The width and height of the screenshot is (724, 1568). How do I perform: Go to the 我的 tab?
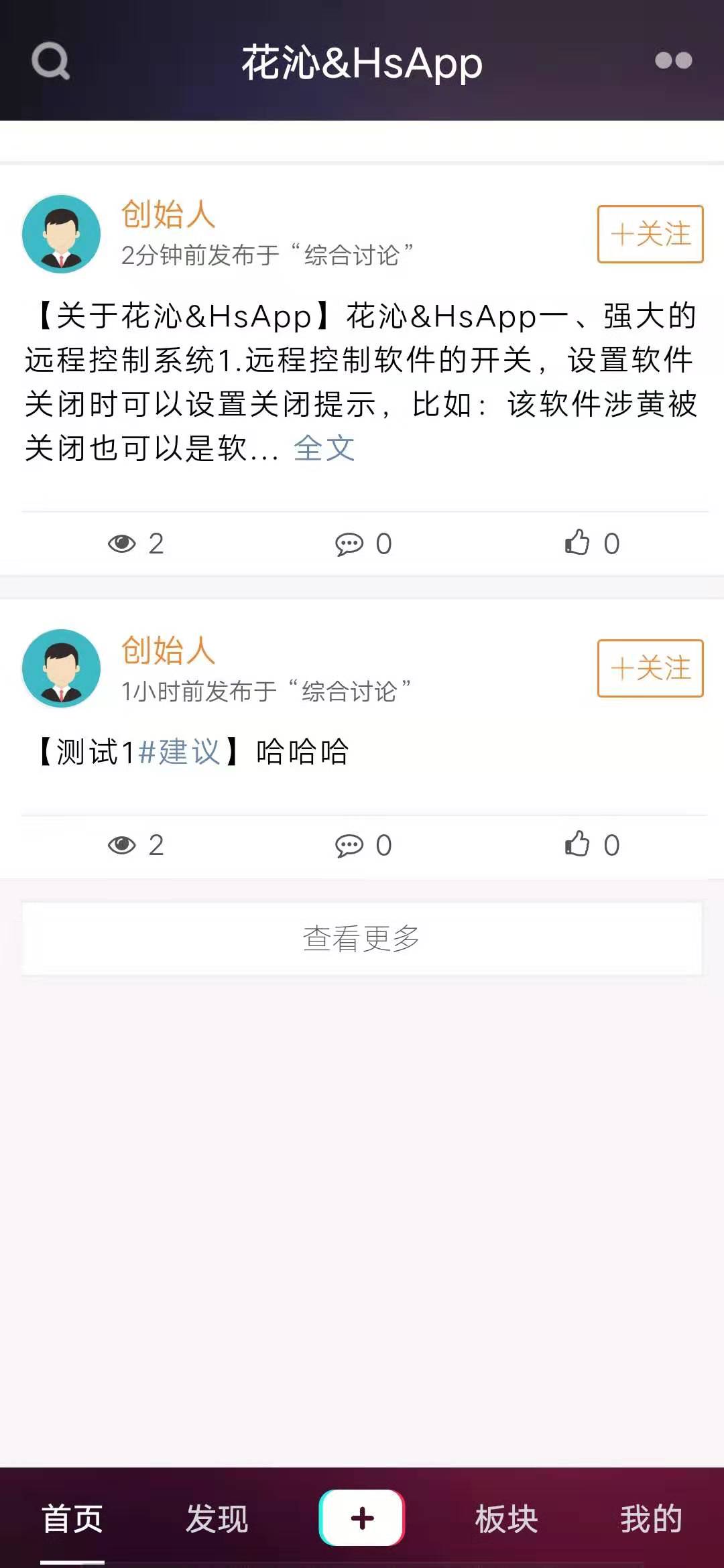coord(650,1518)
